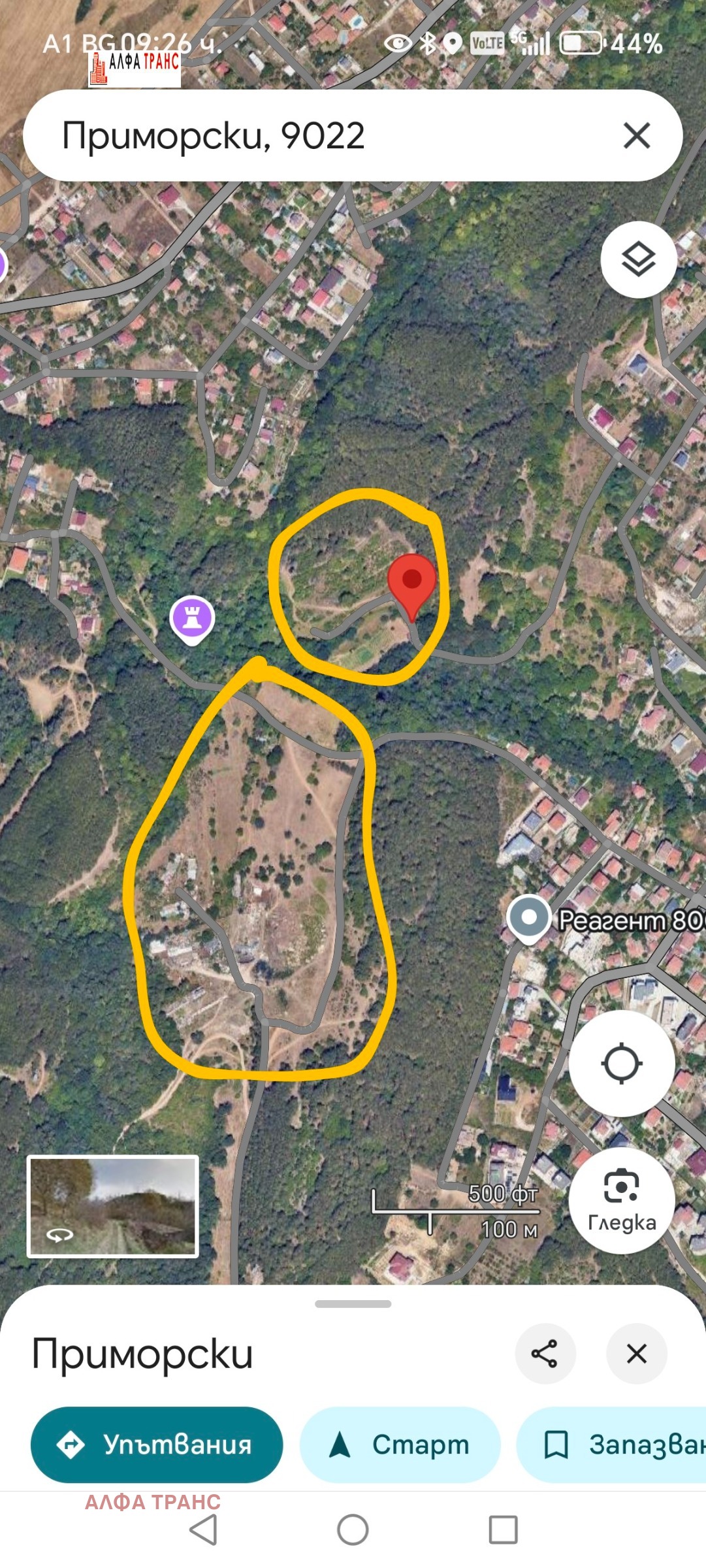Share the Приморски location
The image size is (706, 1568).
click(x=545, y=1353)
